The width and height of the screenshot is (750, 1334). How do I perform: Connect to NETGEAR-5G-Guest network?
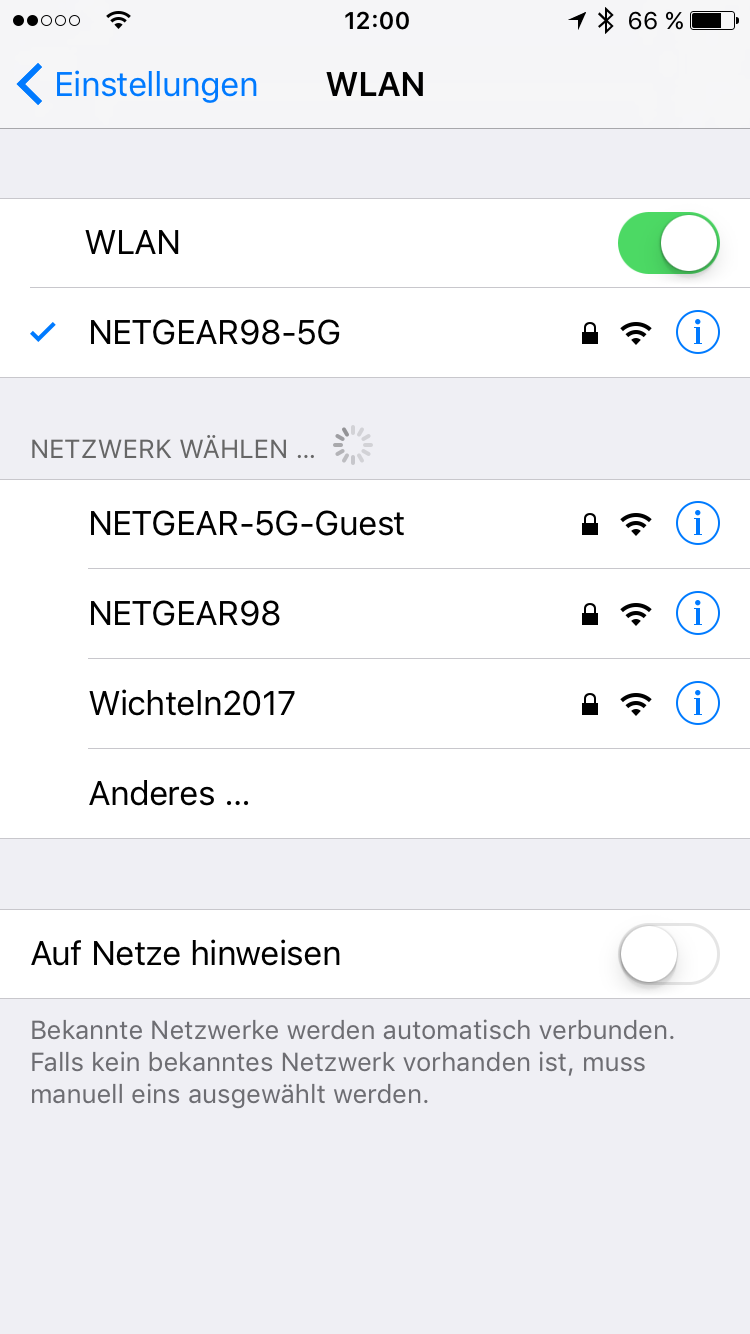247,524
